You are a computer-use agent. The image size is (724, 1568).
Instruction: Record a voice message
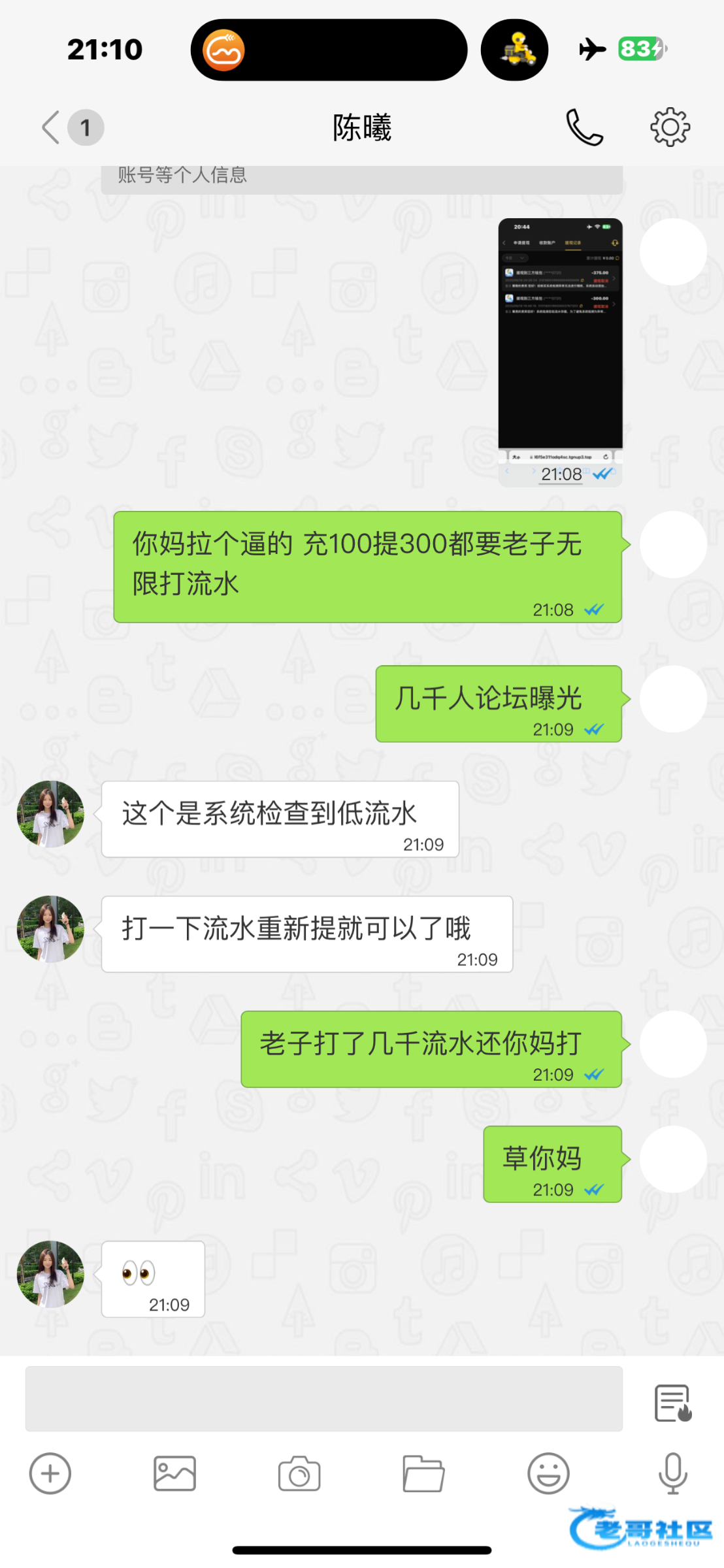coord(672,1473)
